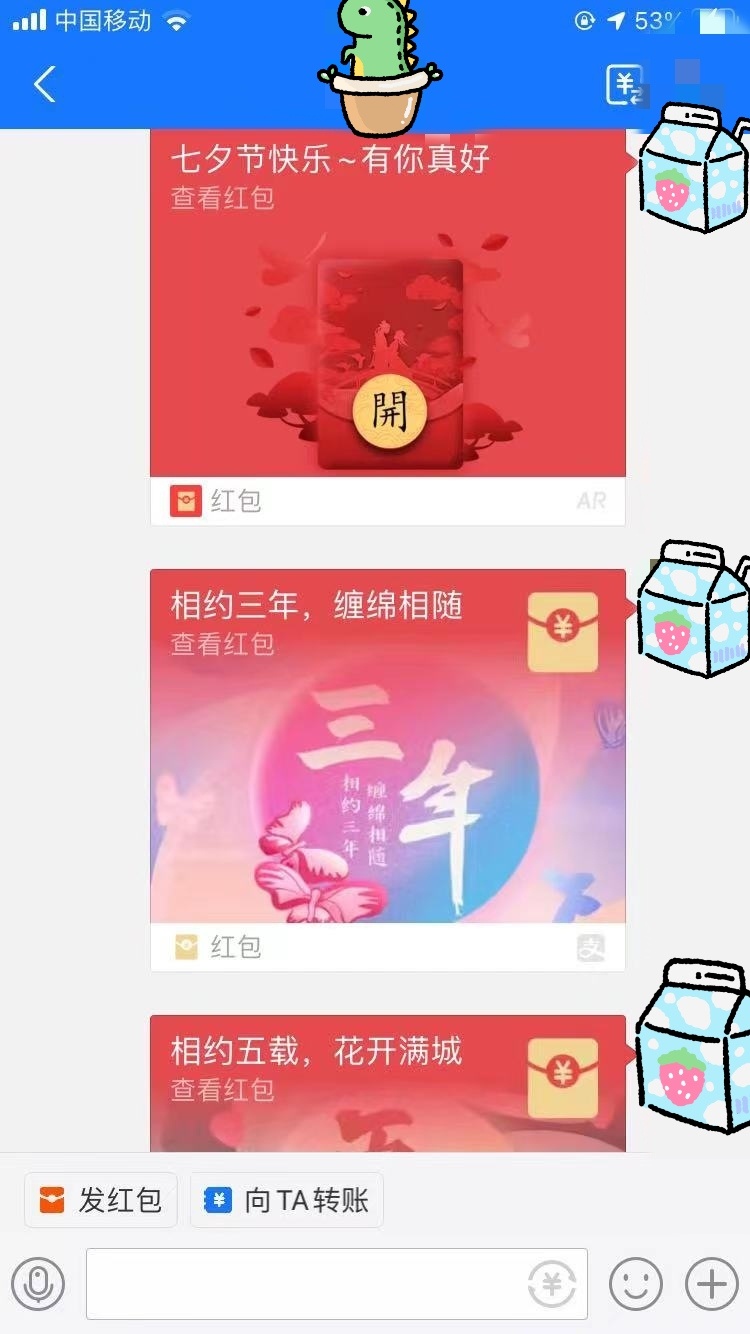Screen dimensions: 750x1334
Task: Switch to voice input with the microphone
Action: pyautogui.click(x=38, y=1284)
